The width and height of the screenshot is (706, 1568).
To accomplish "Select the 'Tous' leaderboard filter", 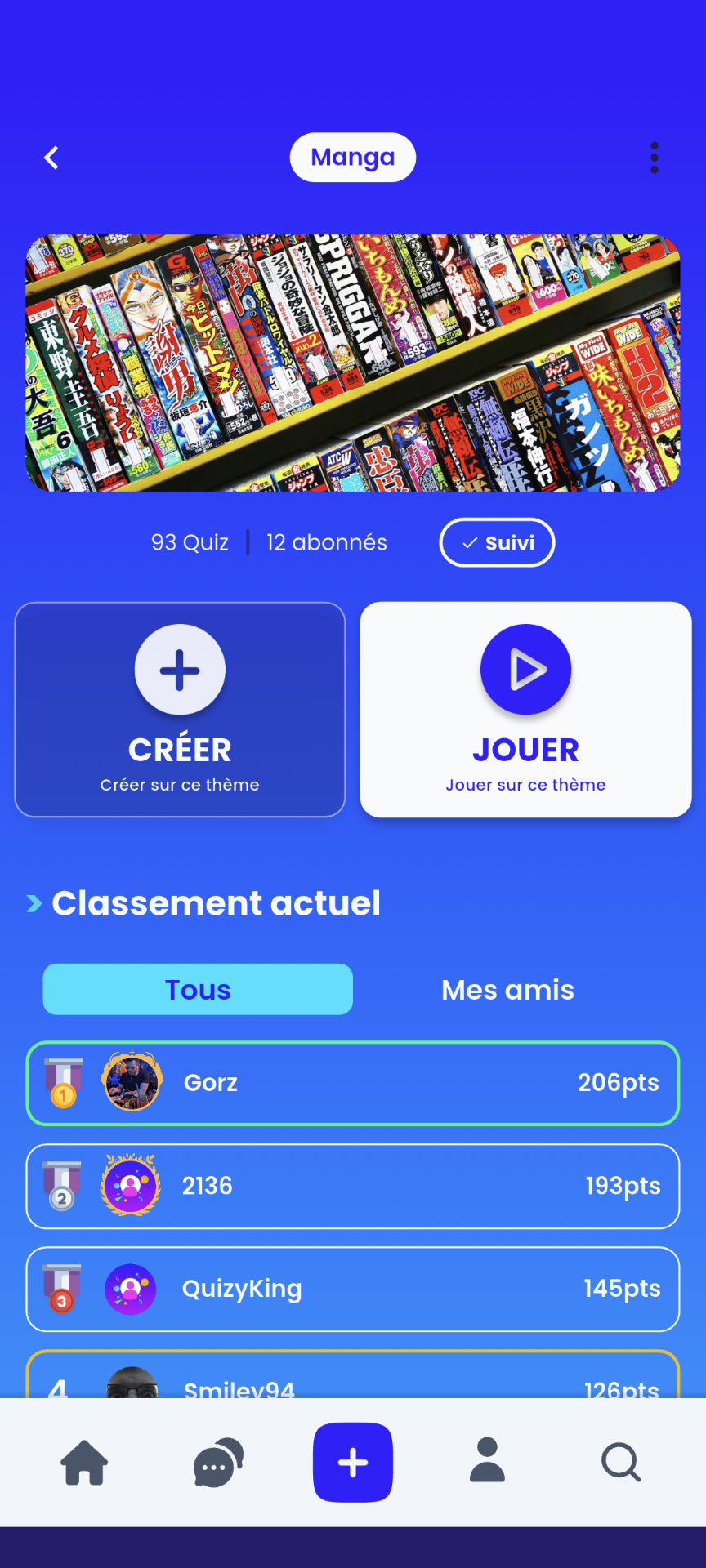I will point(197,989).
